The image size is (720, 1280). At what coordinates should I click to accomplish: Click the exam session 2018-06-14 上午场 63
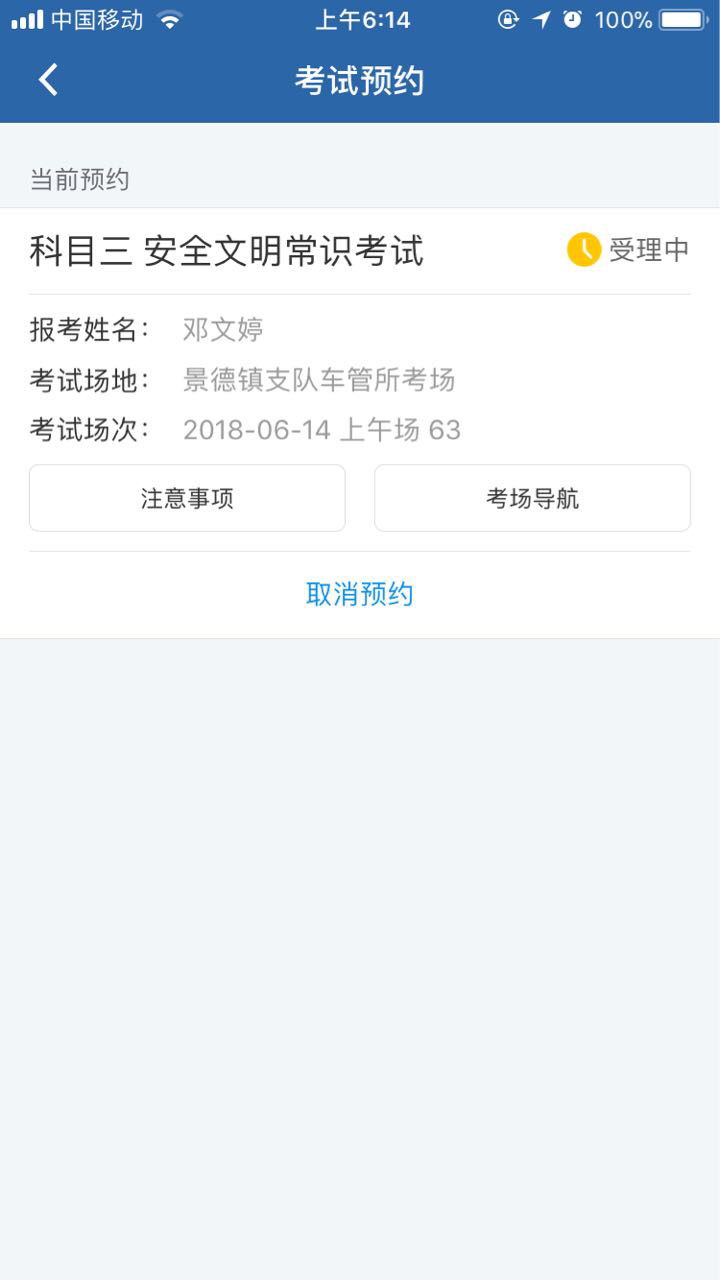click(322, 430)
